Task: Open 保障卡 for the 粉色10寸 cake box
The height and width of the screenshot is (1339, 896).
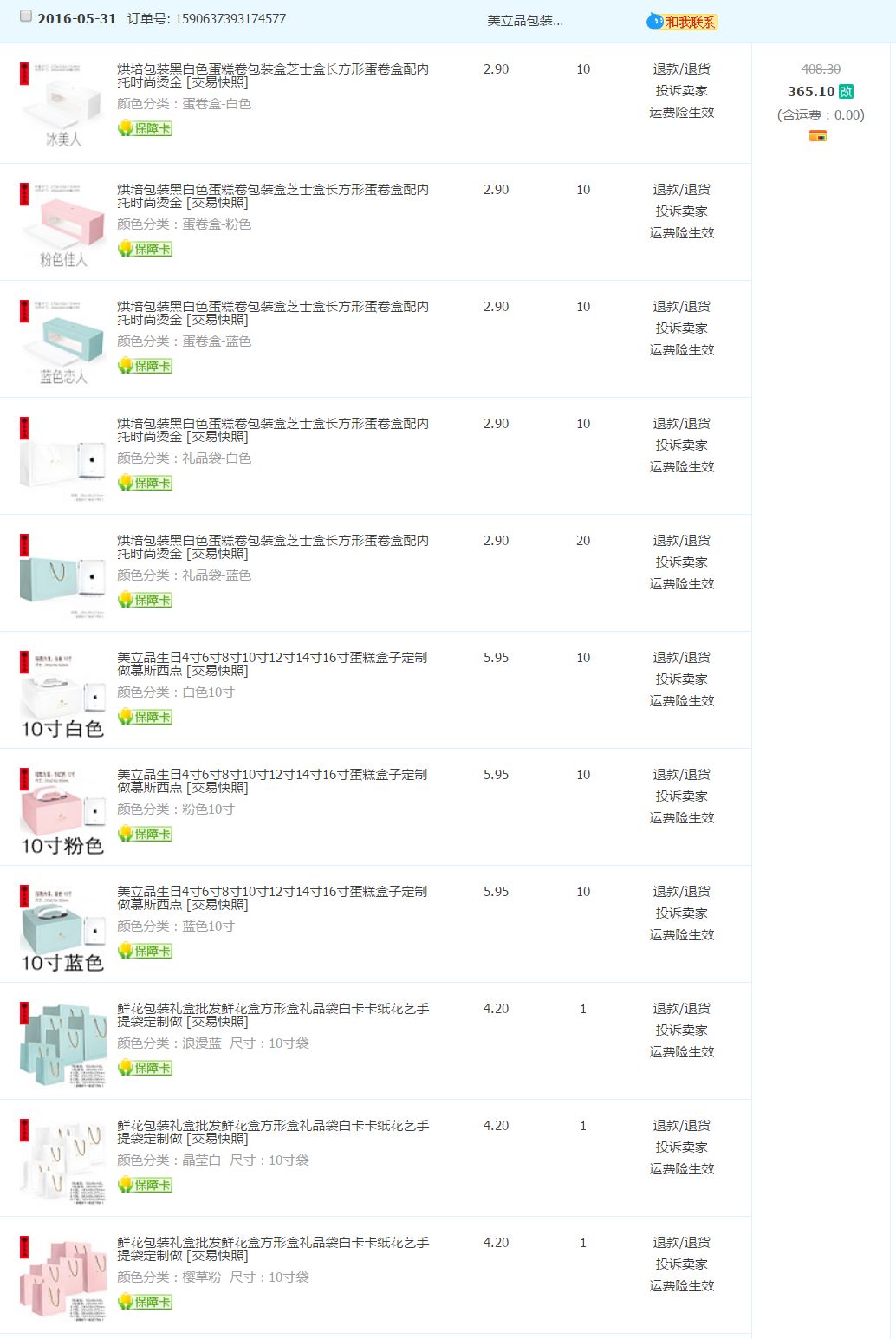Action: click(x=146, y=834)
